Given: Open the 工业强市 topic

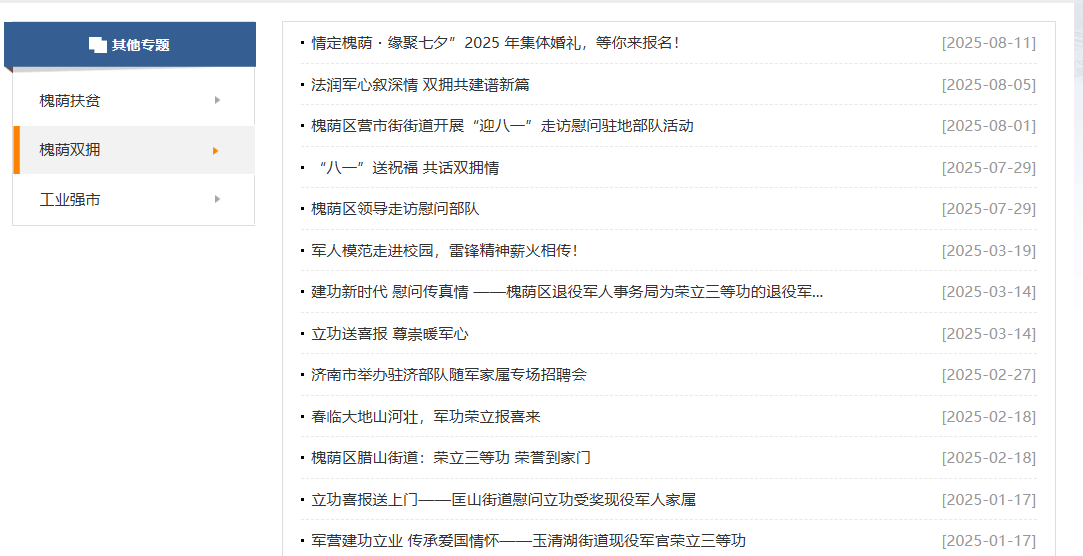Looking at the screenshot, I should coord(70,200).
